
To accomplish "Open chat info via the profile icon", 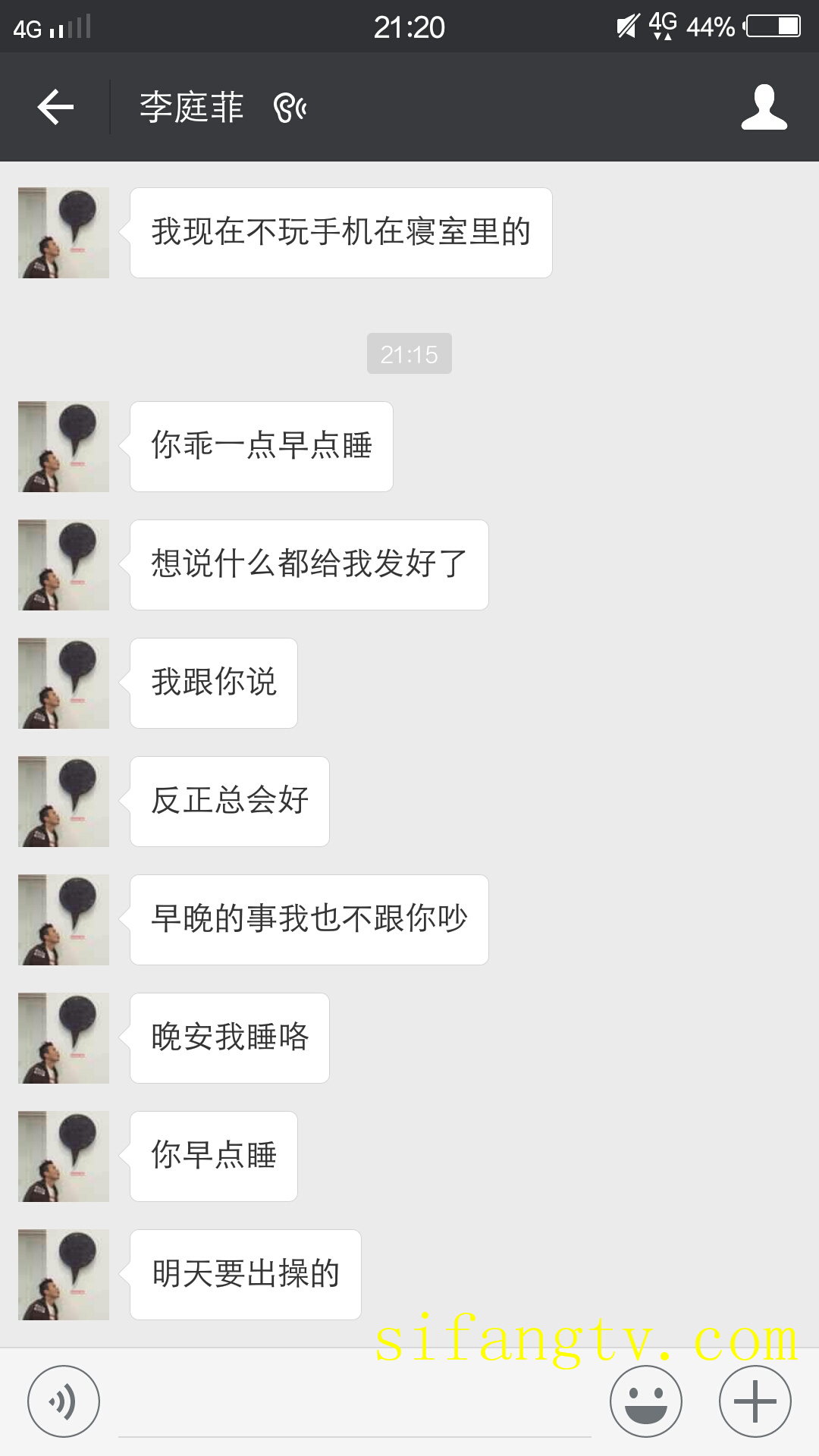I will click(764, 107).
